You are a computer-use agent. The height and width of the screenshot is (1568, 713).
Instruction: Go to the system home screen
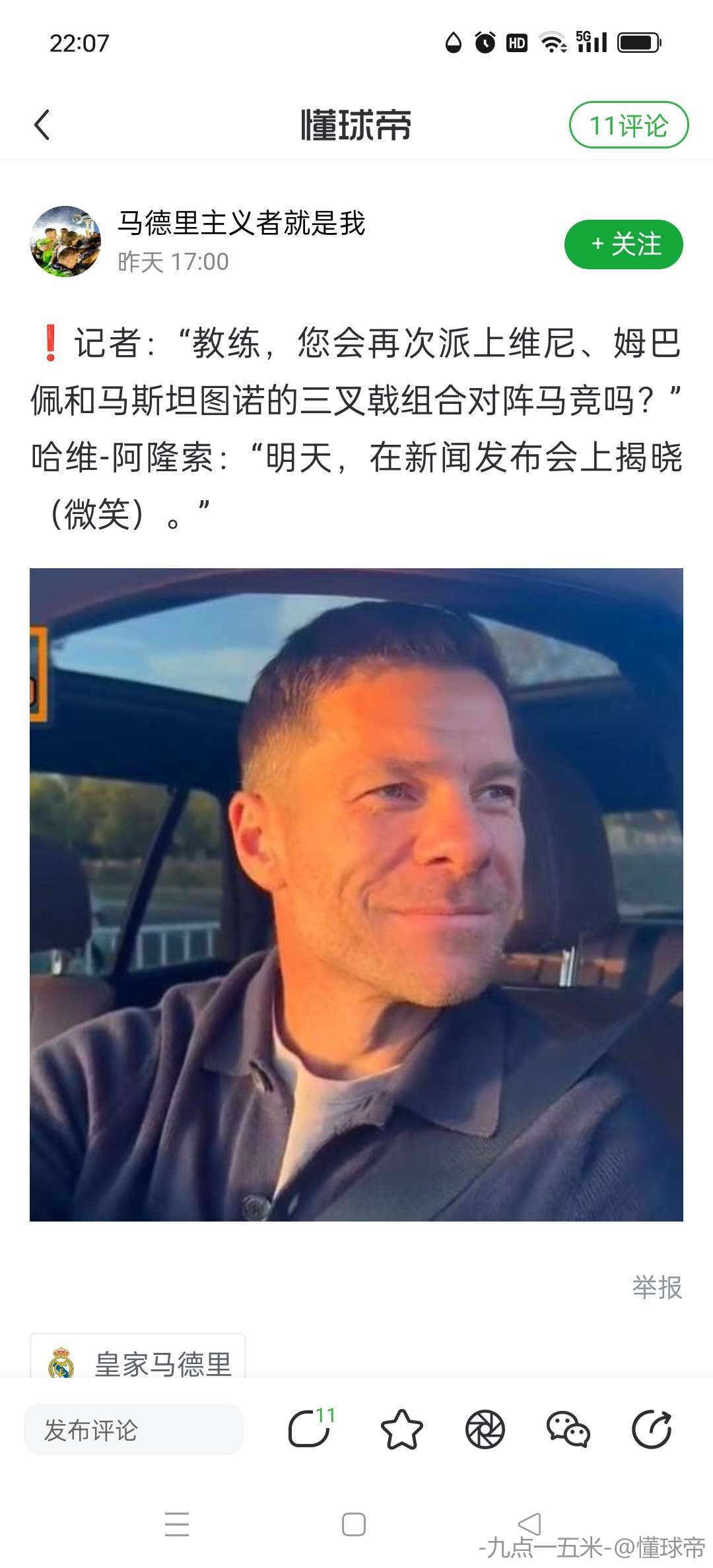354,1524
